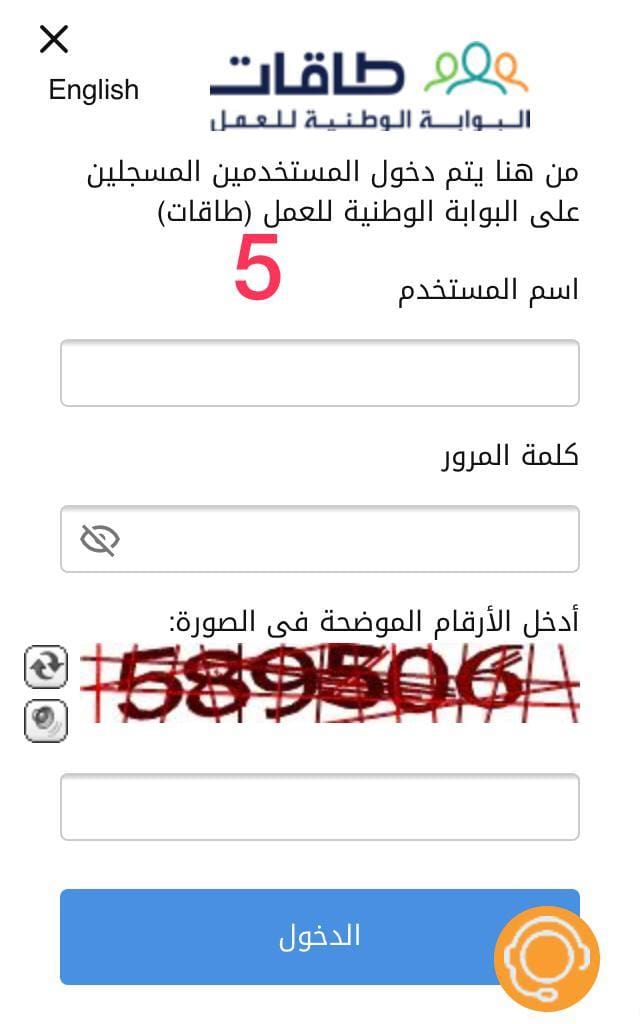This screenshot has height=1024, width=640.
Task: Open the orange support headset chat
Action: (x=547, y=958)
